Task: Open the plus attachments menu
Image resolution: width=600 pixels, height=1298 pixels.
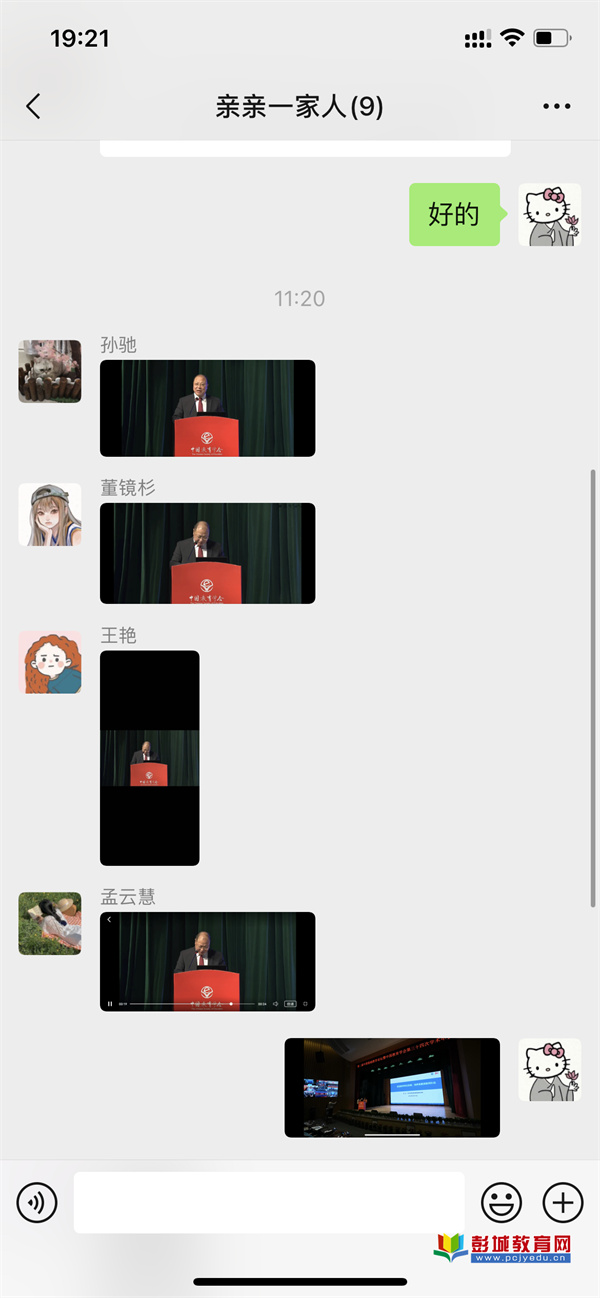Action: (x=563, y=1202)
